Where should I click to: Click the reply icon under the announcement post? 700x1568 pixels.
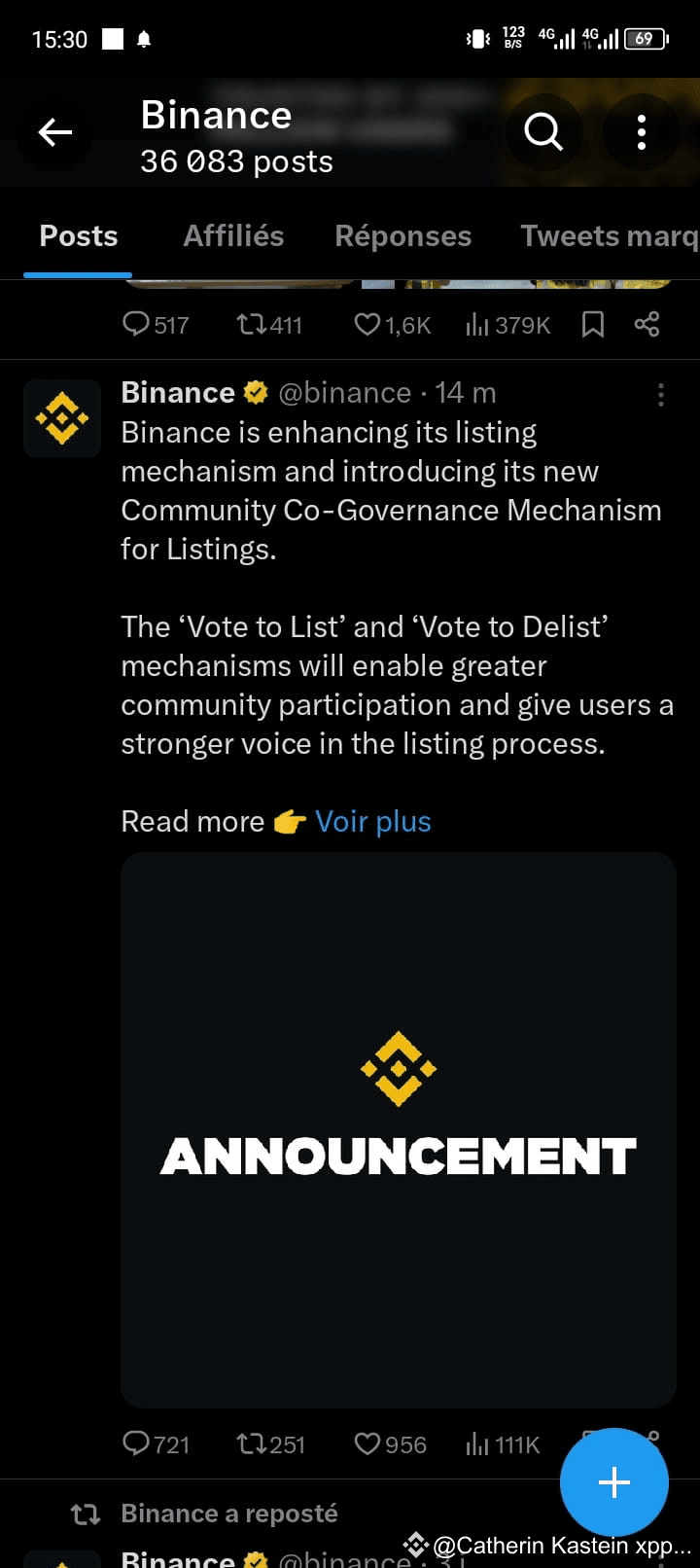135,1443
